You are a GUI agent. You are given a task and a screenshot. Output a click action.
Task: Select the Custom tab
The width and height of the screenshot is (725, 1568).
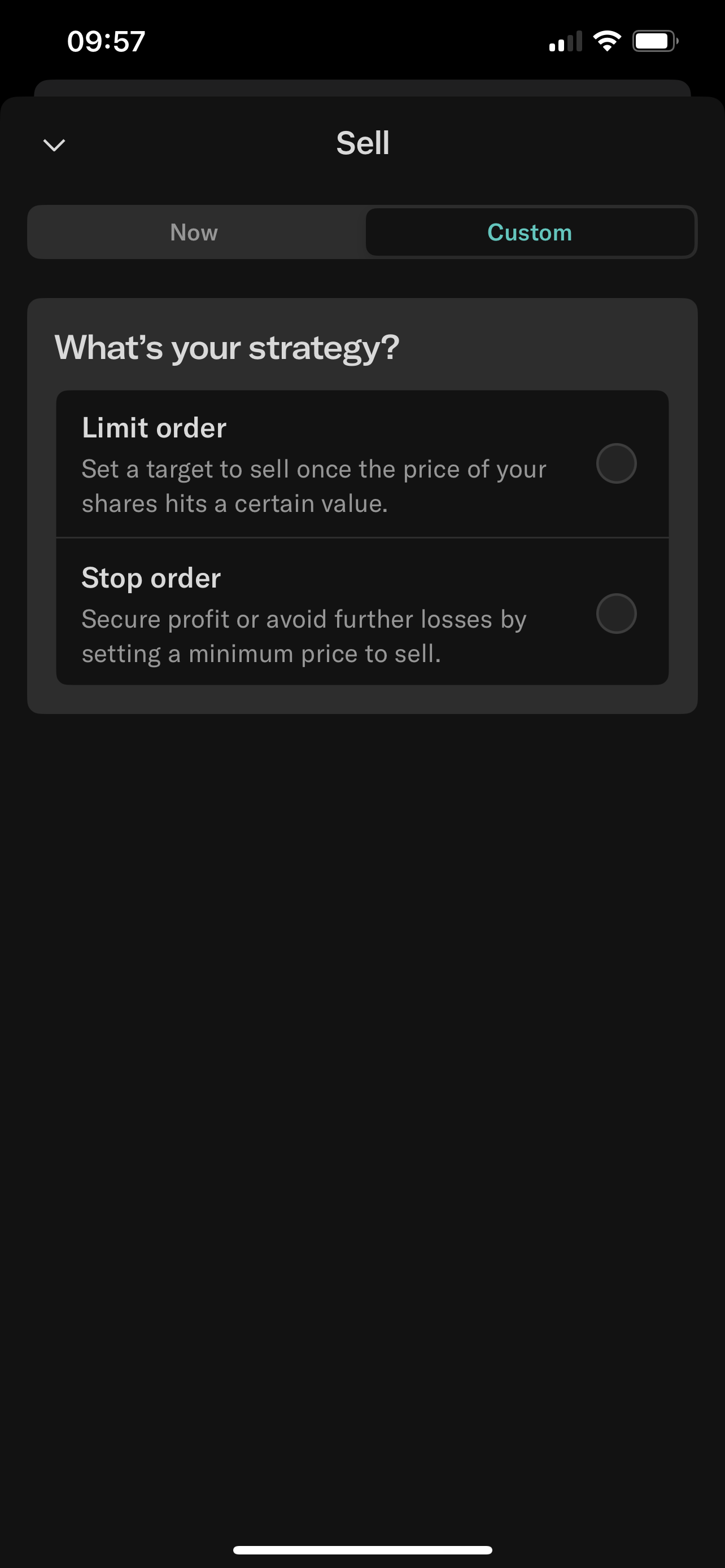530,233
